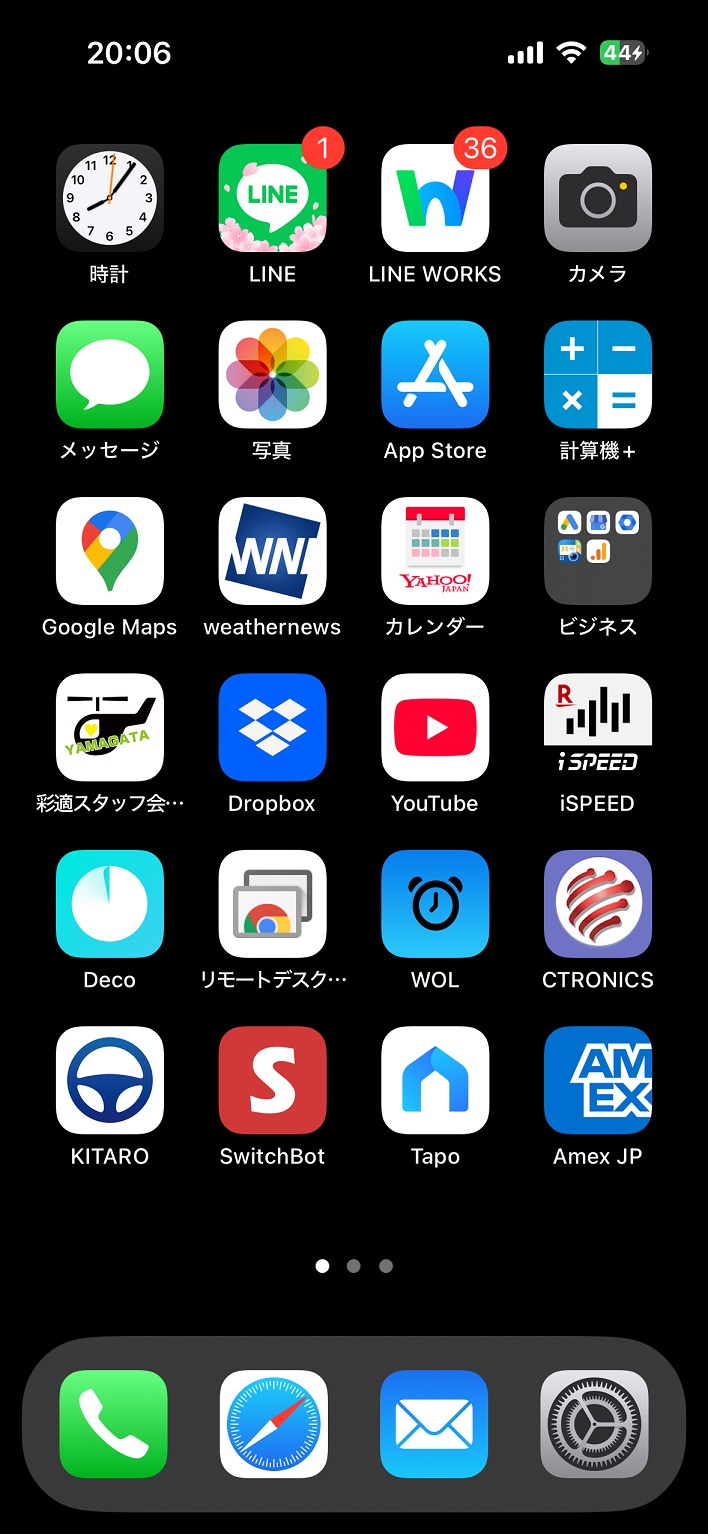Open YouTube
The image size is (708, 1534).
[x=435, y=727]
